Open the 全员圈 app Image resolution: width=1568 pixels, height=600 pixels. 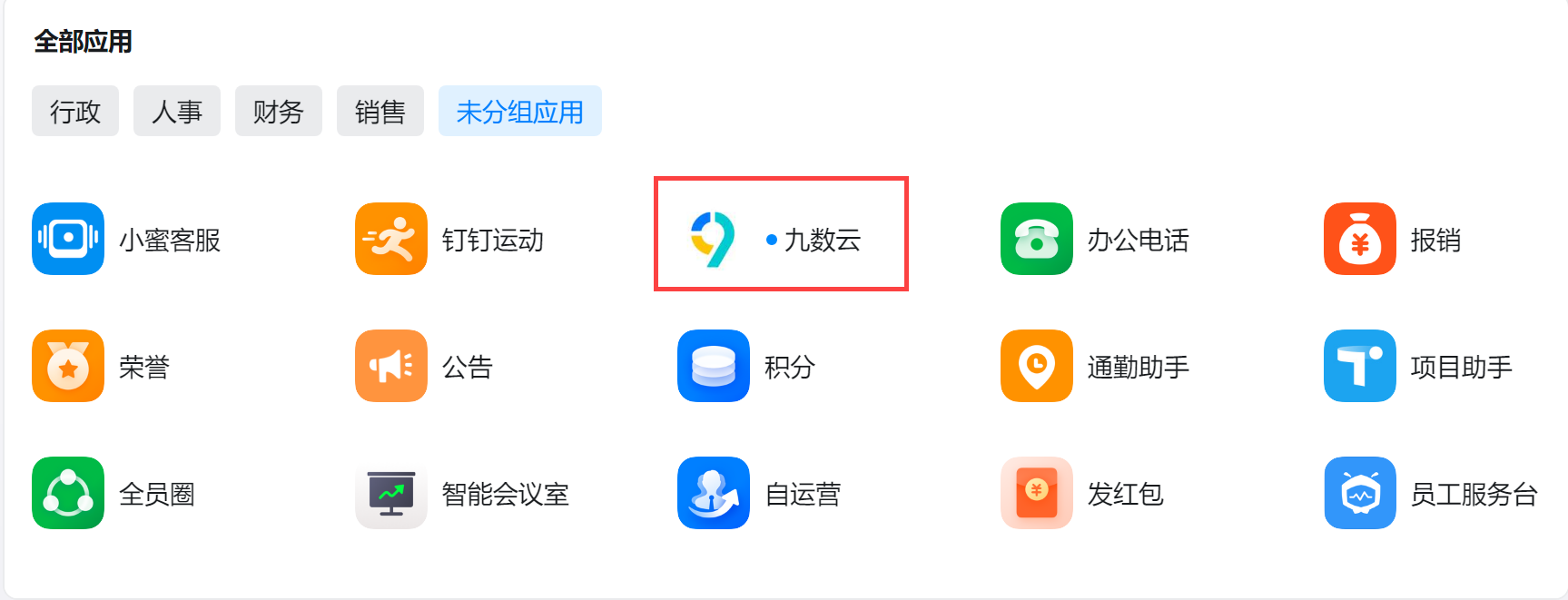click(68, 493)
